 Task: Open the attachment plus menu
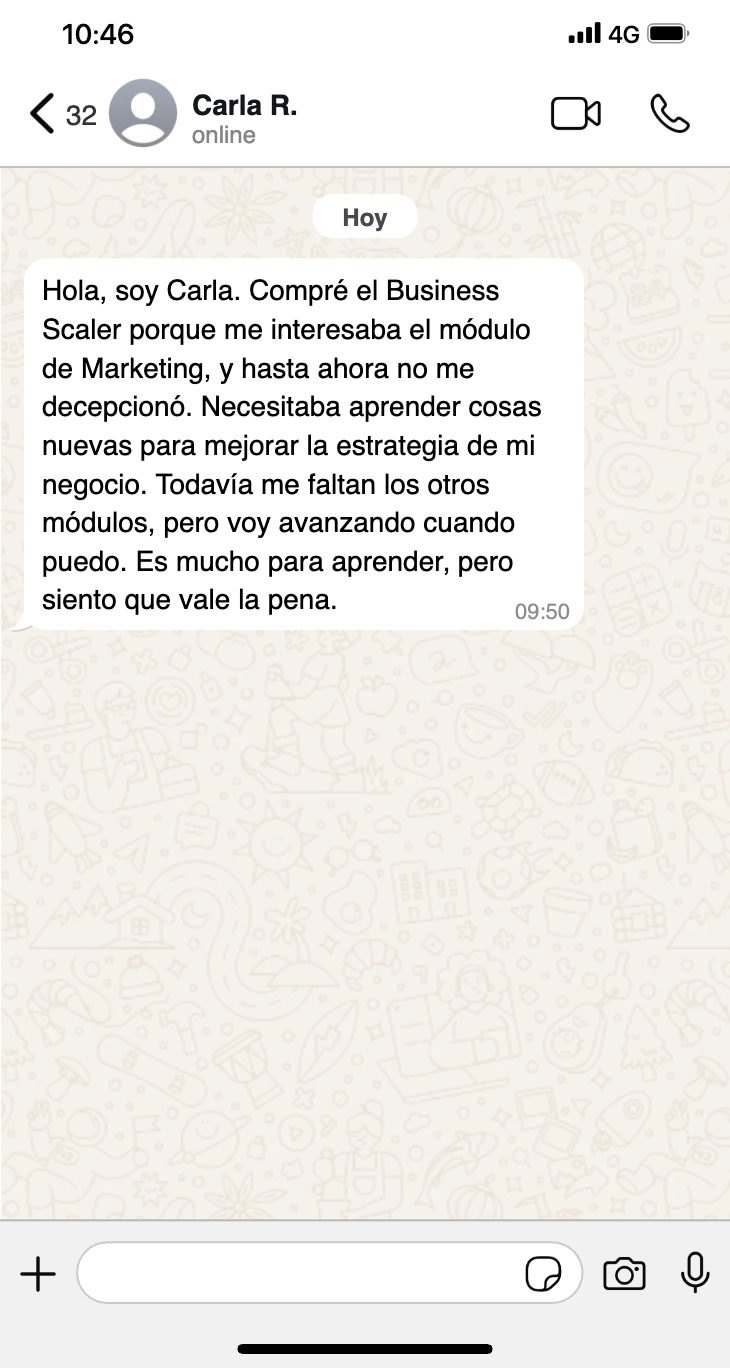coord(38,1274)
